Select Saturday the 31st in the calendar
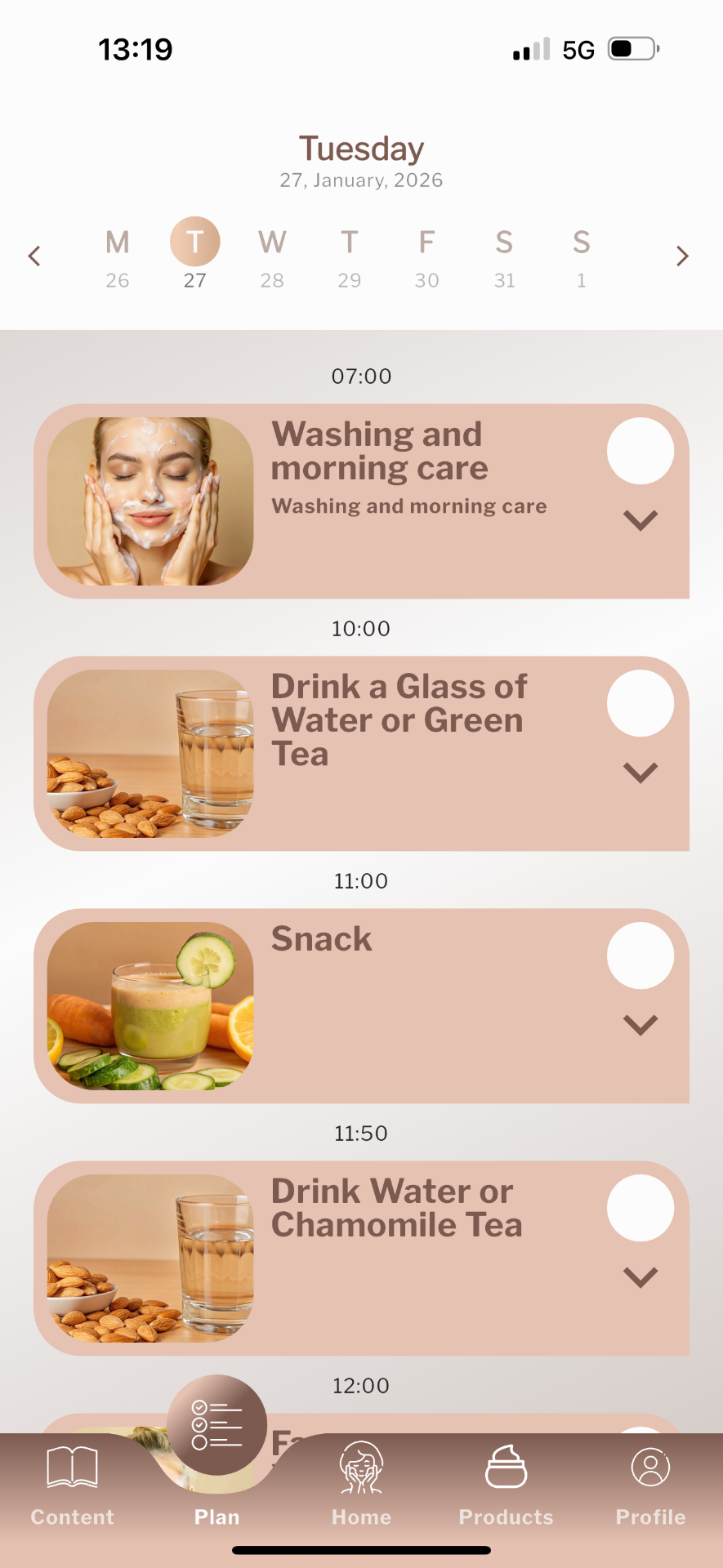Viewport: 723px width, 1568px height. pos(503,257)
